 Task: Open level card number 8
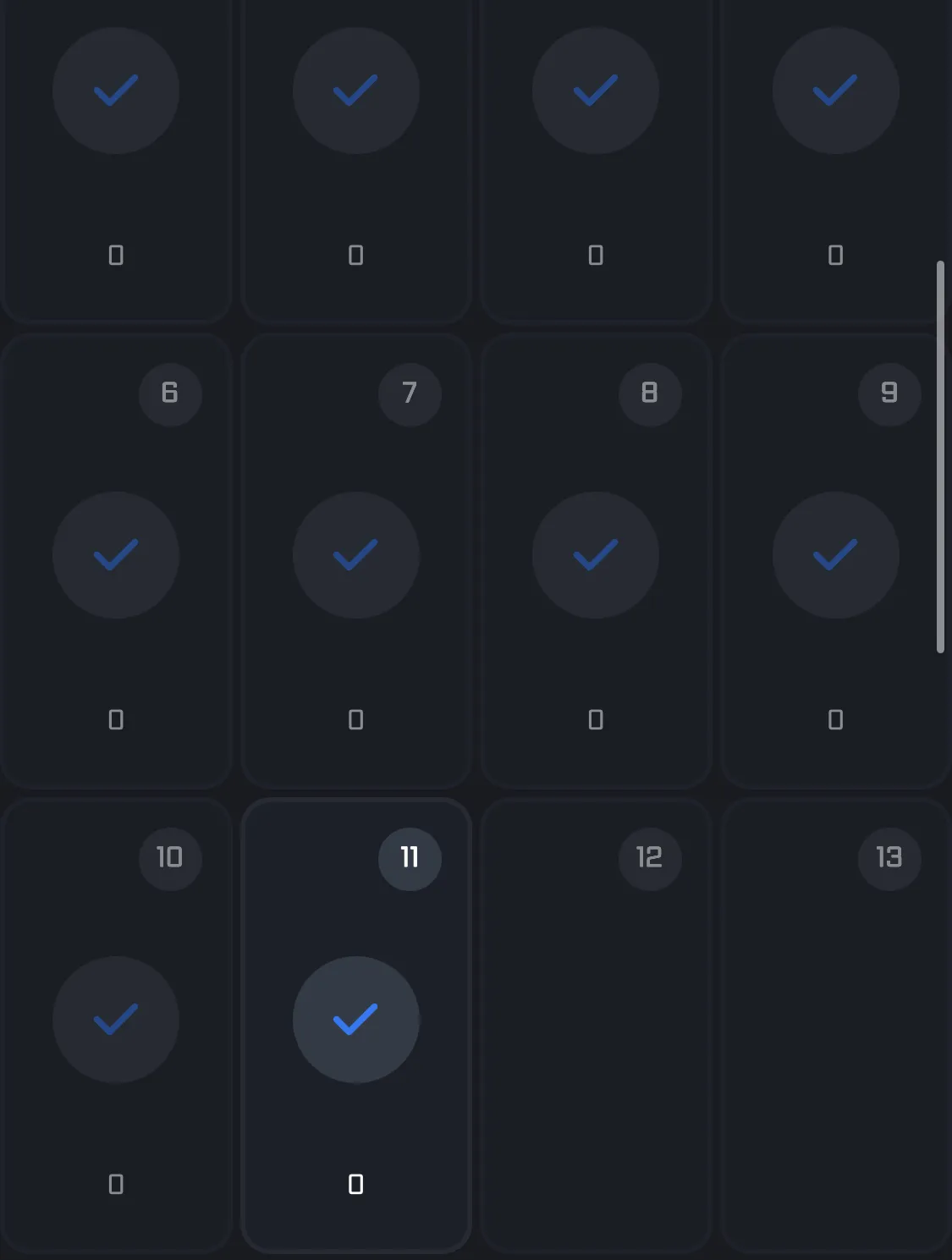pyautogui.click(x=596, y=561)
